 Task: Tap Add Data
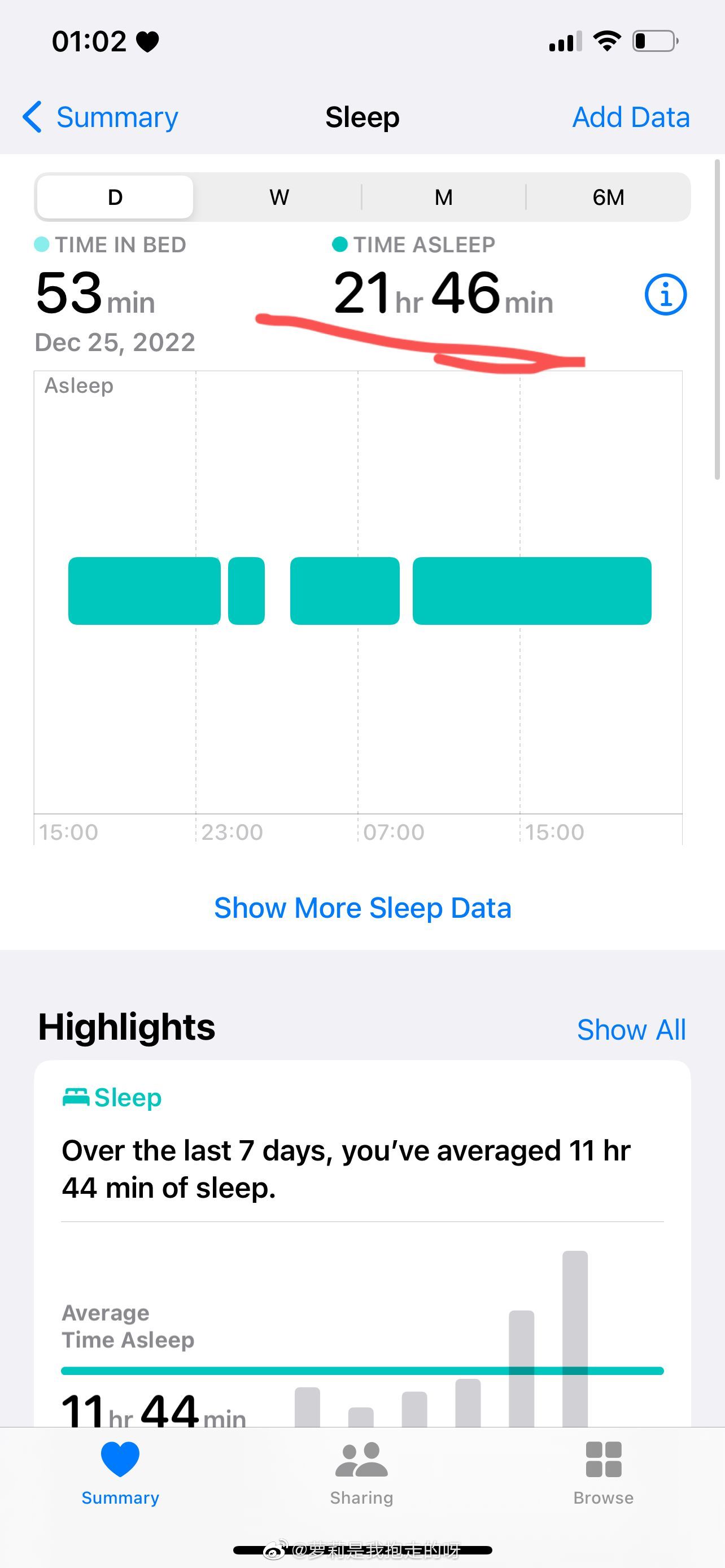click(x=631, y=117)
